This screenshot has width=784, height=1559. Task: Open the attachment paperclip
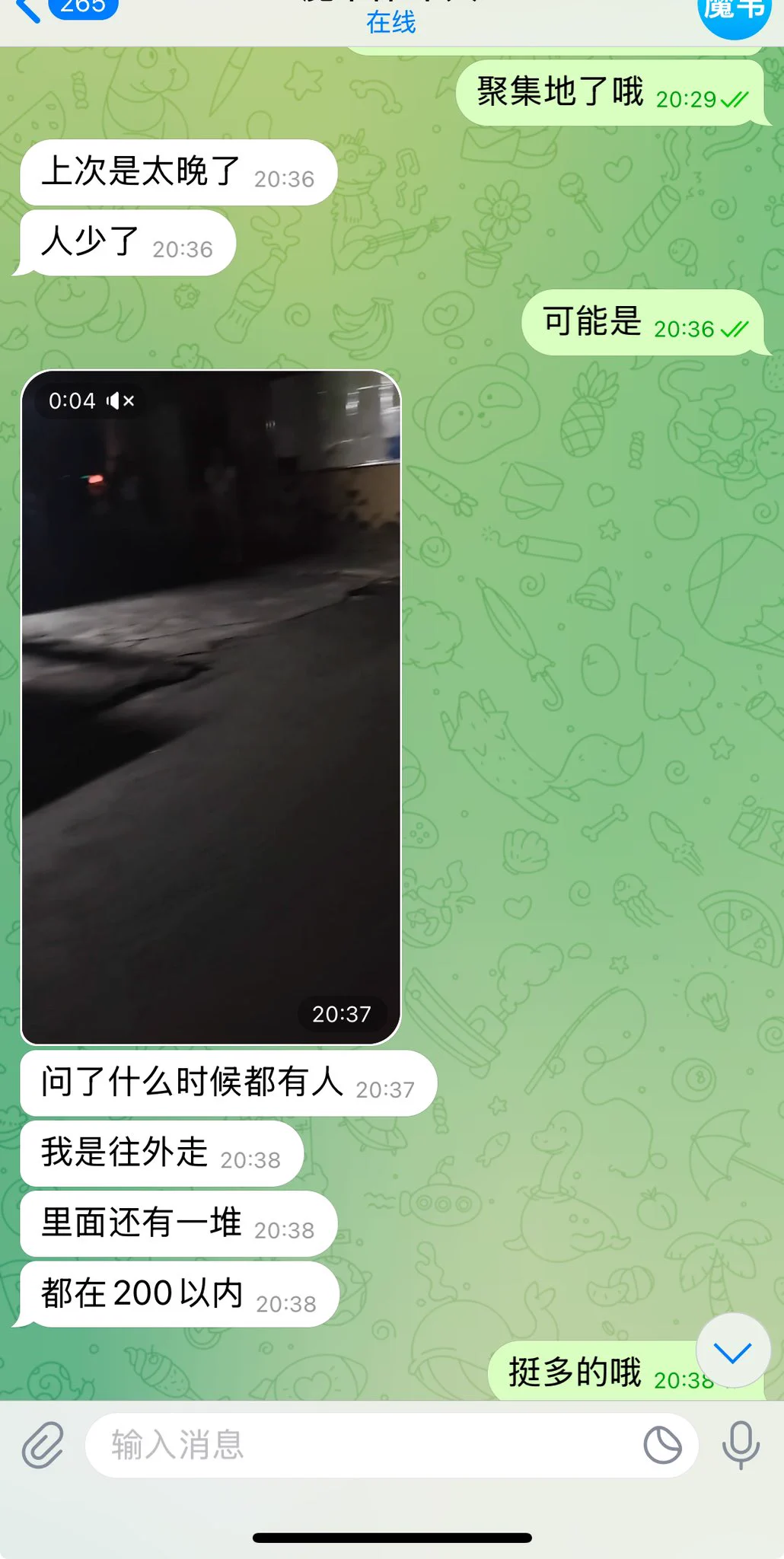point(43,1444)
